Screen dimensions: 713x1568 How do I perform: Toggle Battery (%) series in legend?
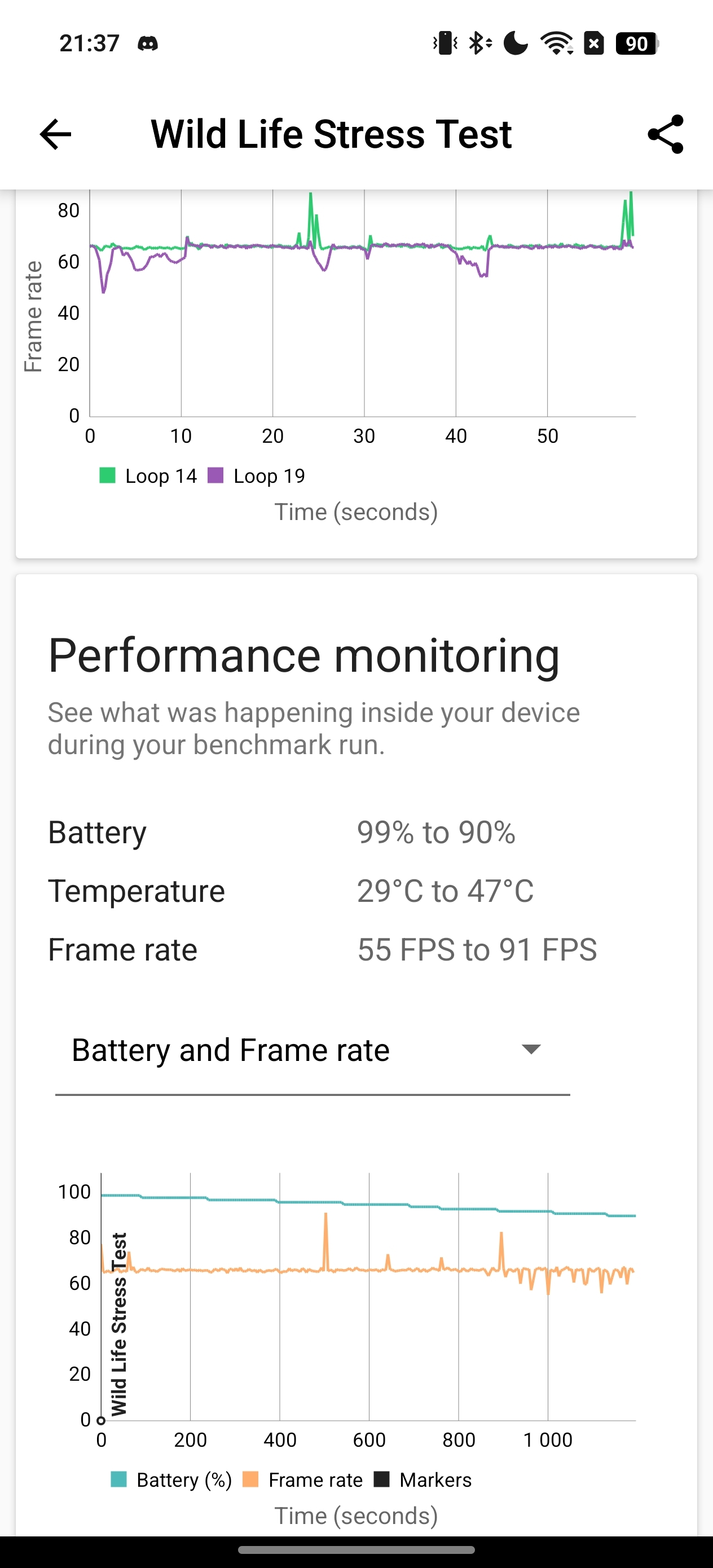[171, 1480]
